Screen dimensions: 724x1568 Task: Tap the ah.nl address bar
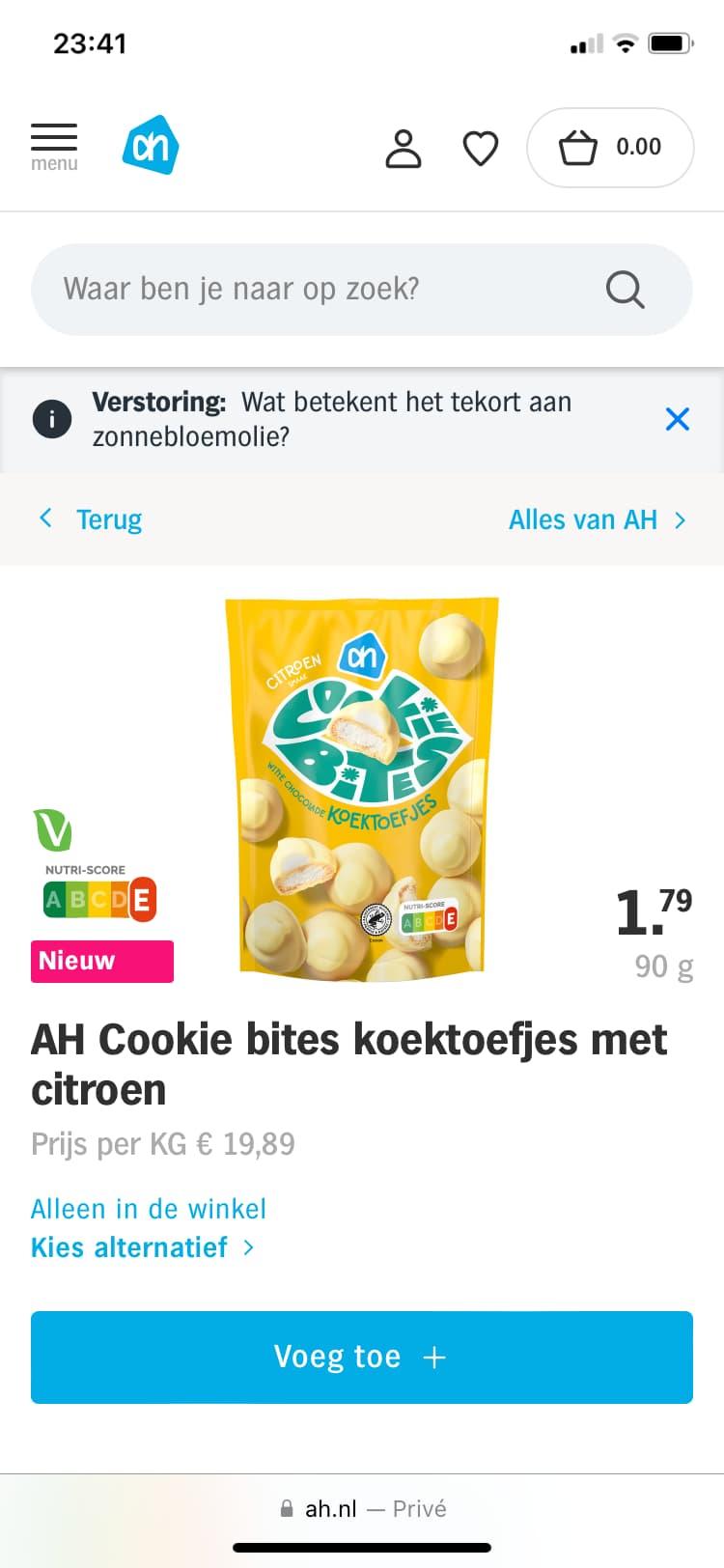click(x=362, y=1508)
